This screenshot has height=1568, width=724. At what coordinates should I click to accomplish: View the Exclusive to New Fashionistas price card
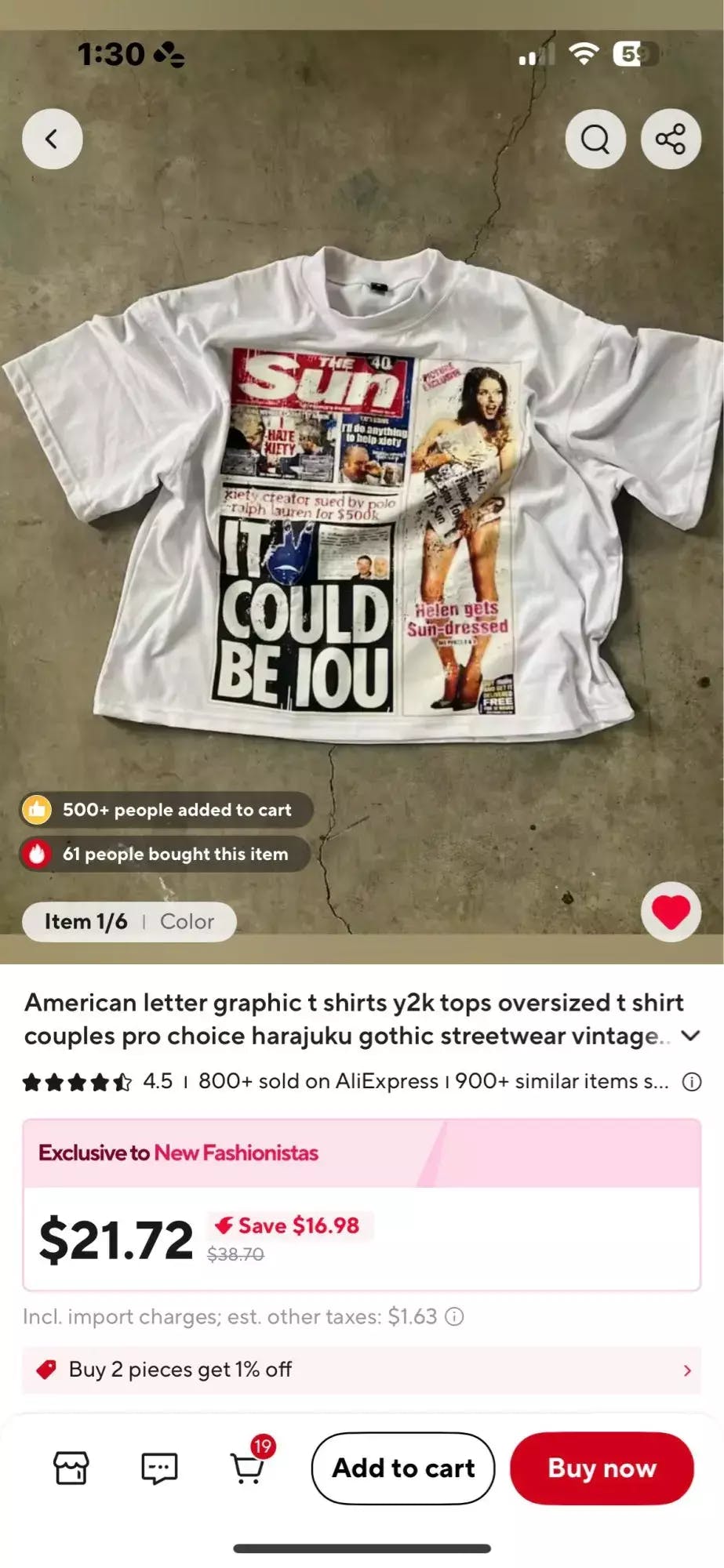pos(362,1204)
